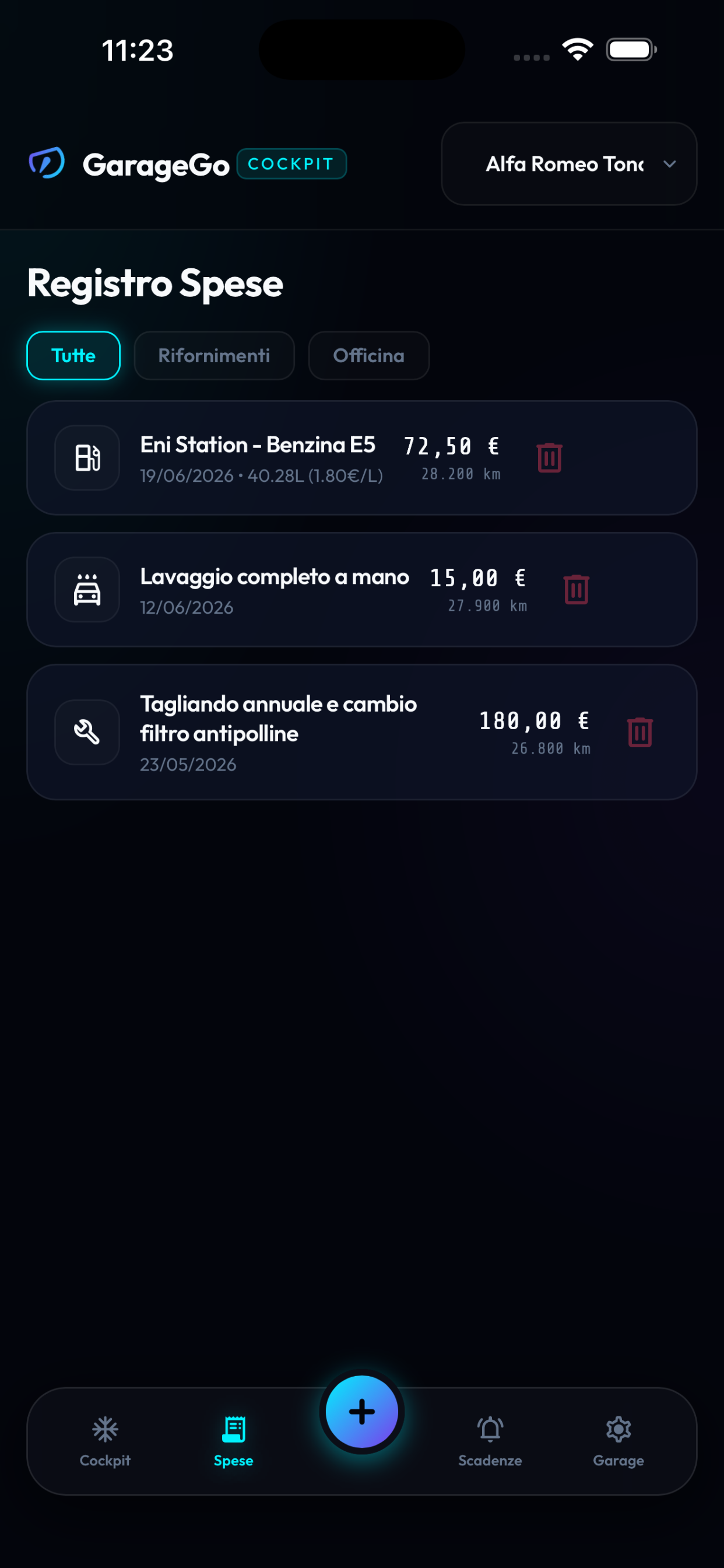Delete the Eni Station fuel entry
Screen dimensions: 724x1568
click(549, 458)
